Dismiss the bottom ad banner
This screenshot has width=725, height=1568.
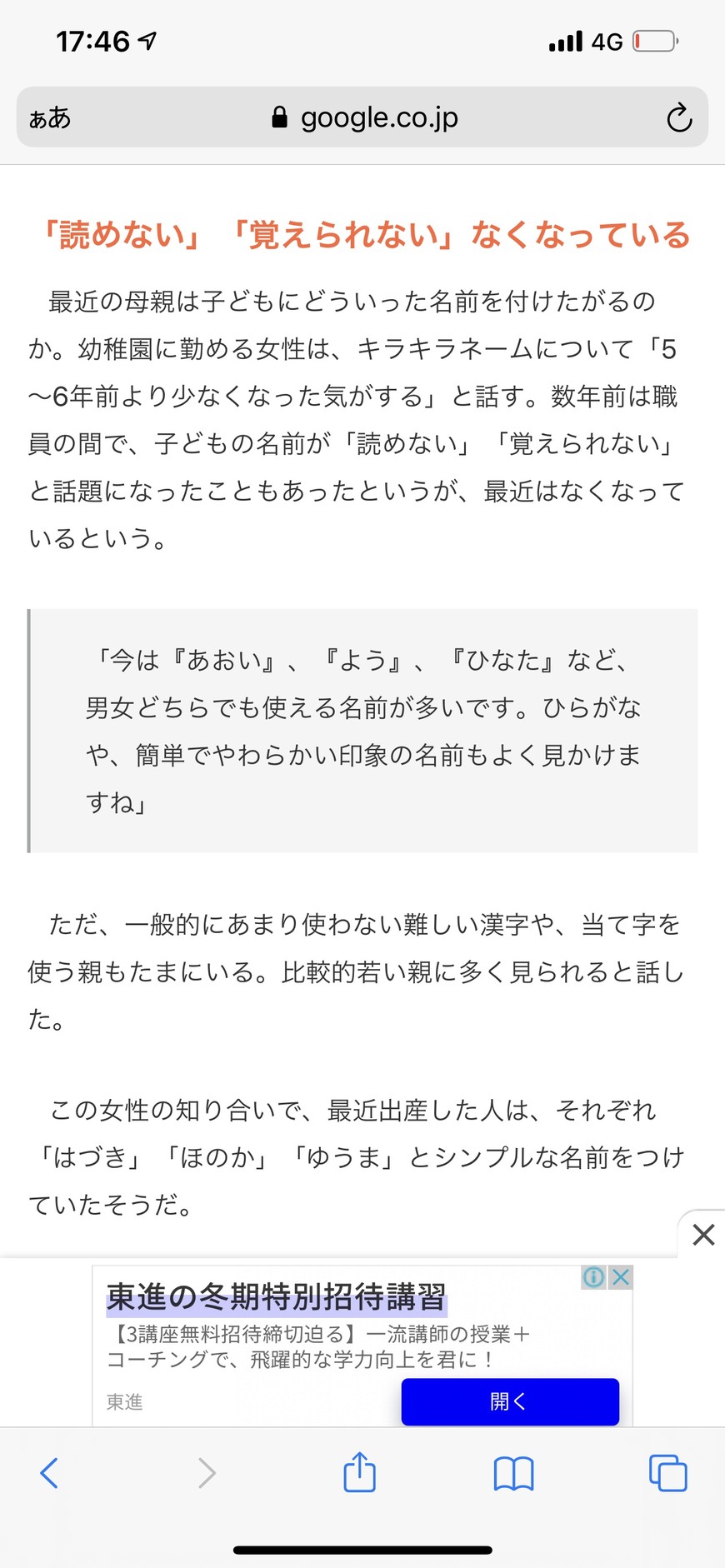click(703, 1235)
